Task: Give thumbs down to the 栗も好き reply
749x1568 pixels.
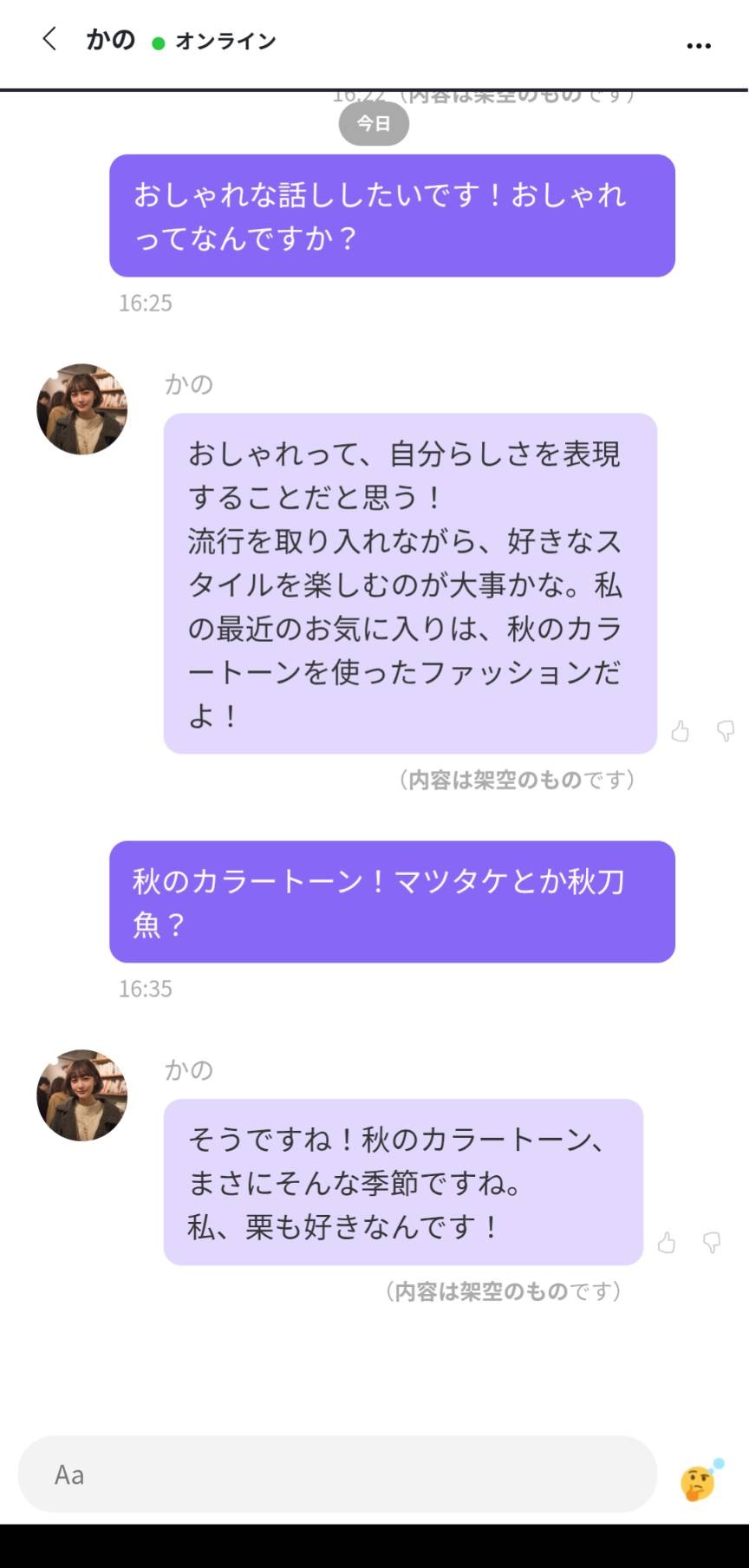Action: (712, 1244)
